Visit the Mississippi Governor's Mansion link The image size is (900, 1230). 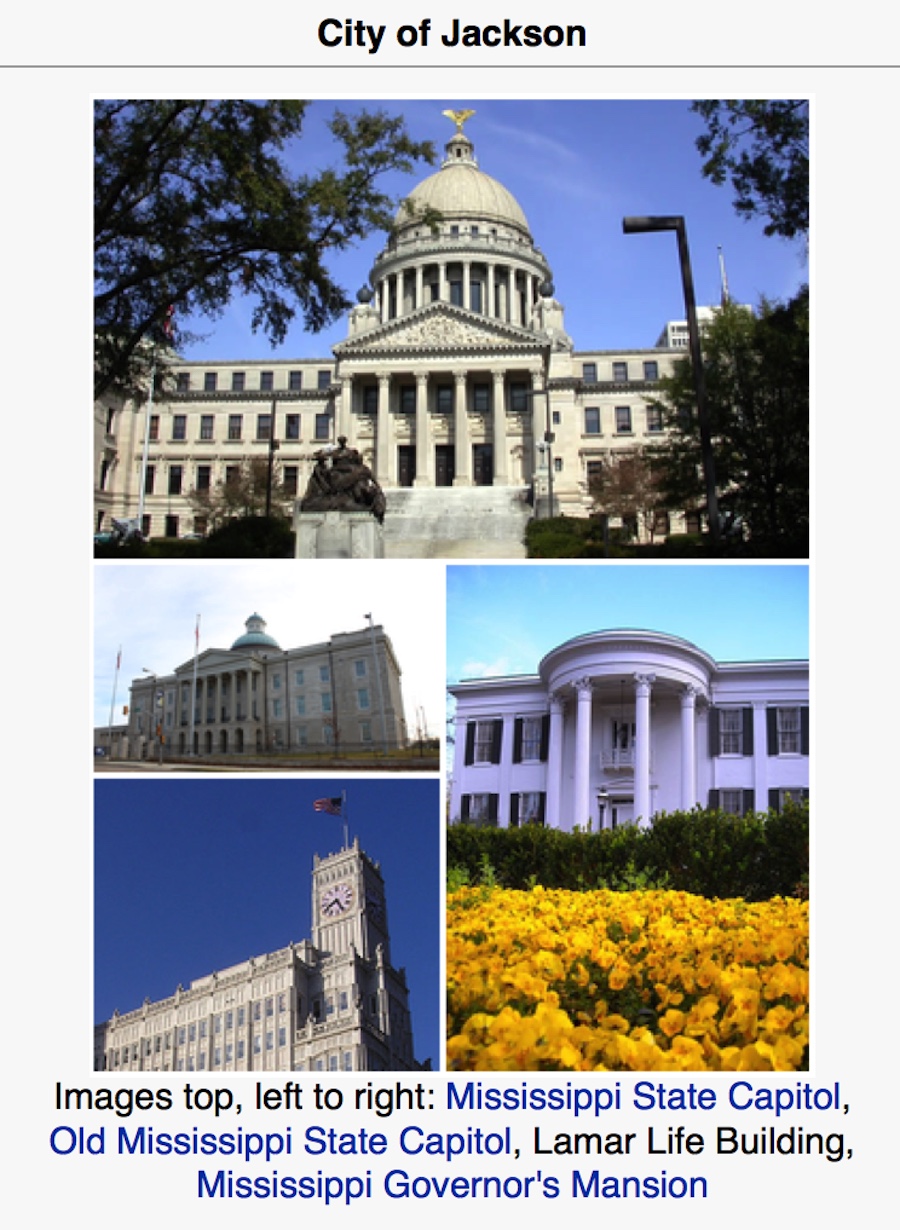tap(452, 1185)
